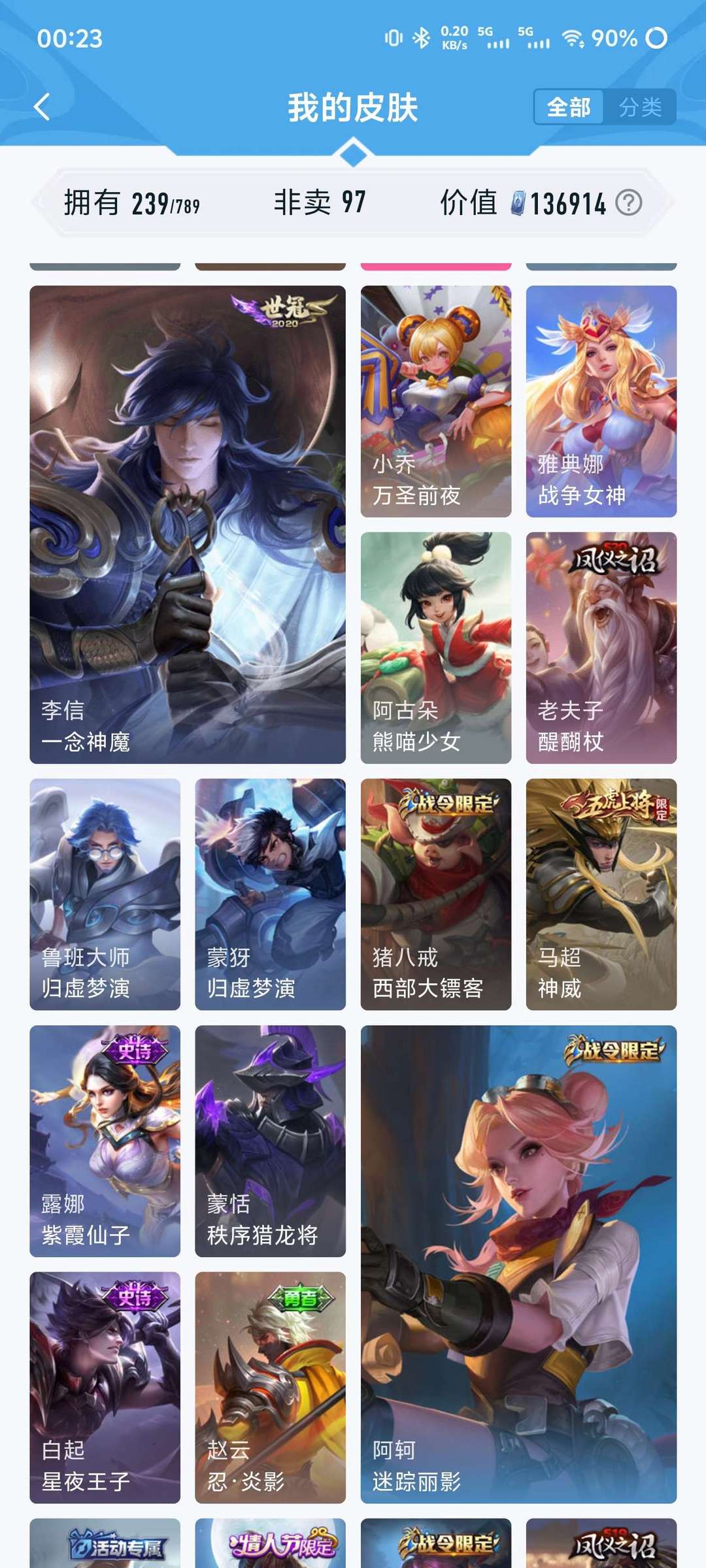Open 蒙犽 归虚梦演 skin tile

tap(270, 894)
